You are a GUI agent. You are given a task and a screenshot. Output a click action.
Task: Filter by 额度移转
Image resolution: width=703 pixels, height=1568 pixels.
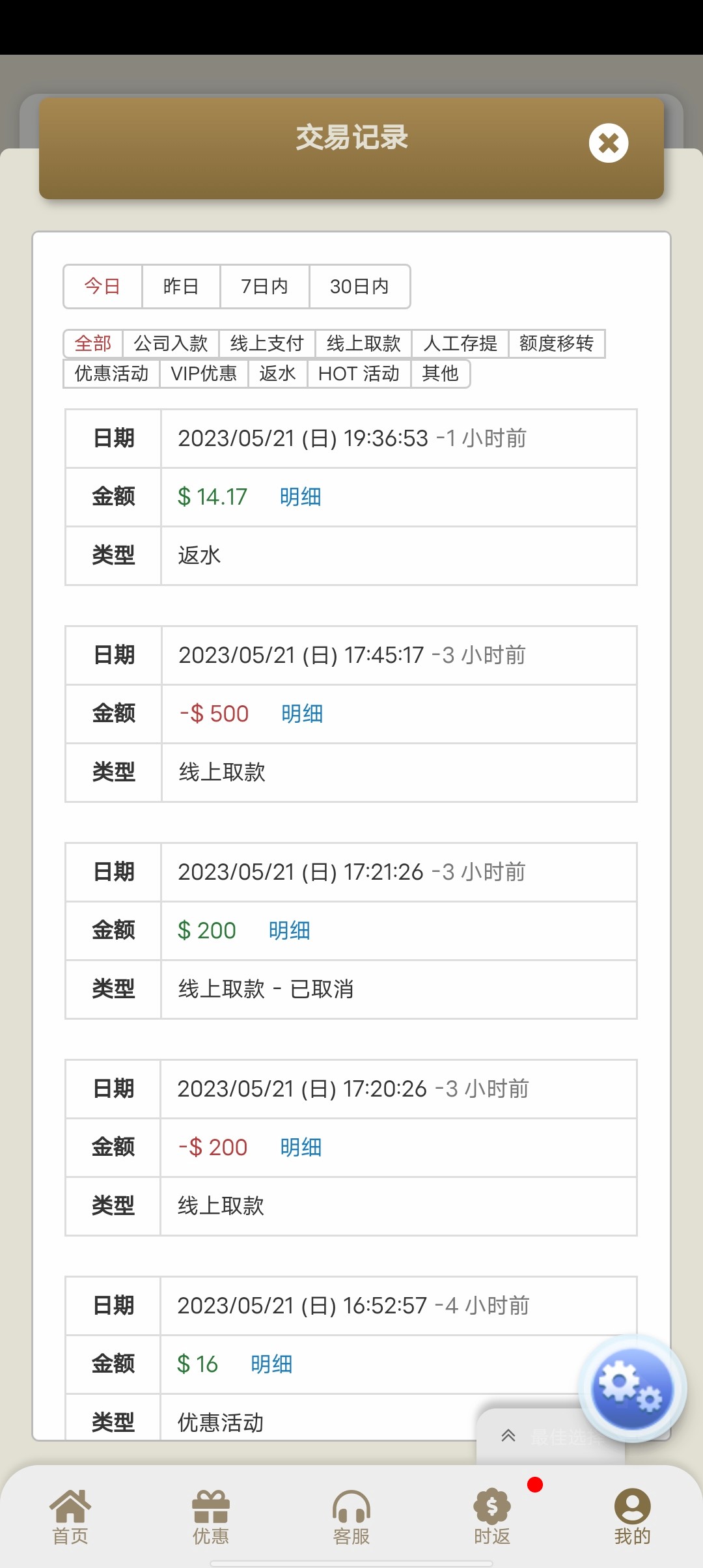[556, 343]
